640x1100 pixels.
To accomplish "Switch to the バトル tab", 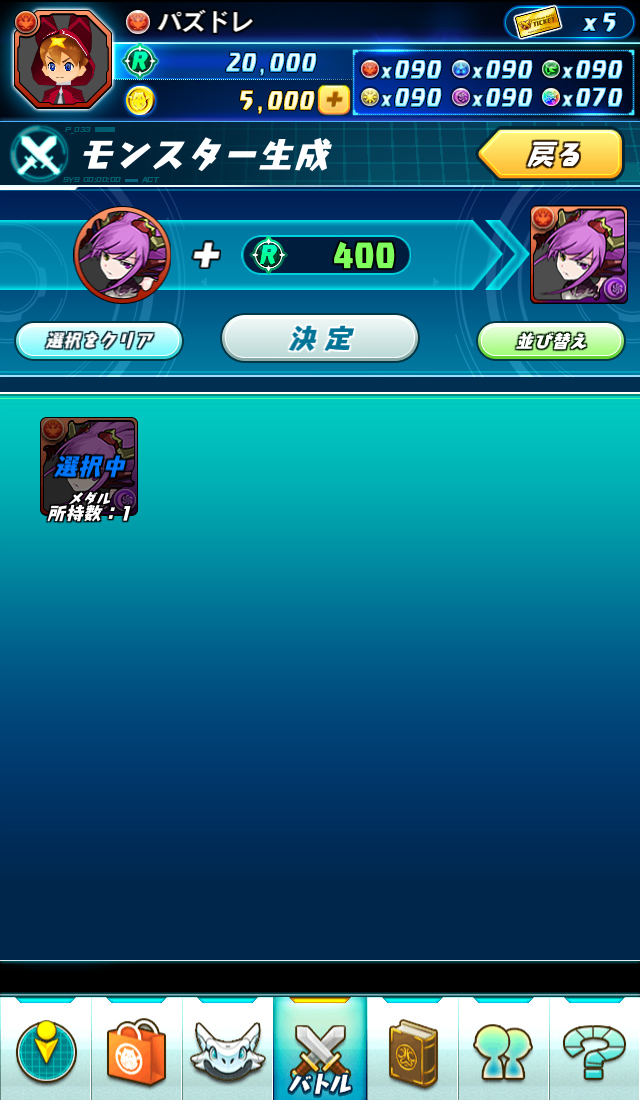I will 320,1050.
